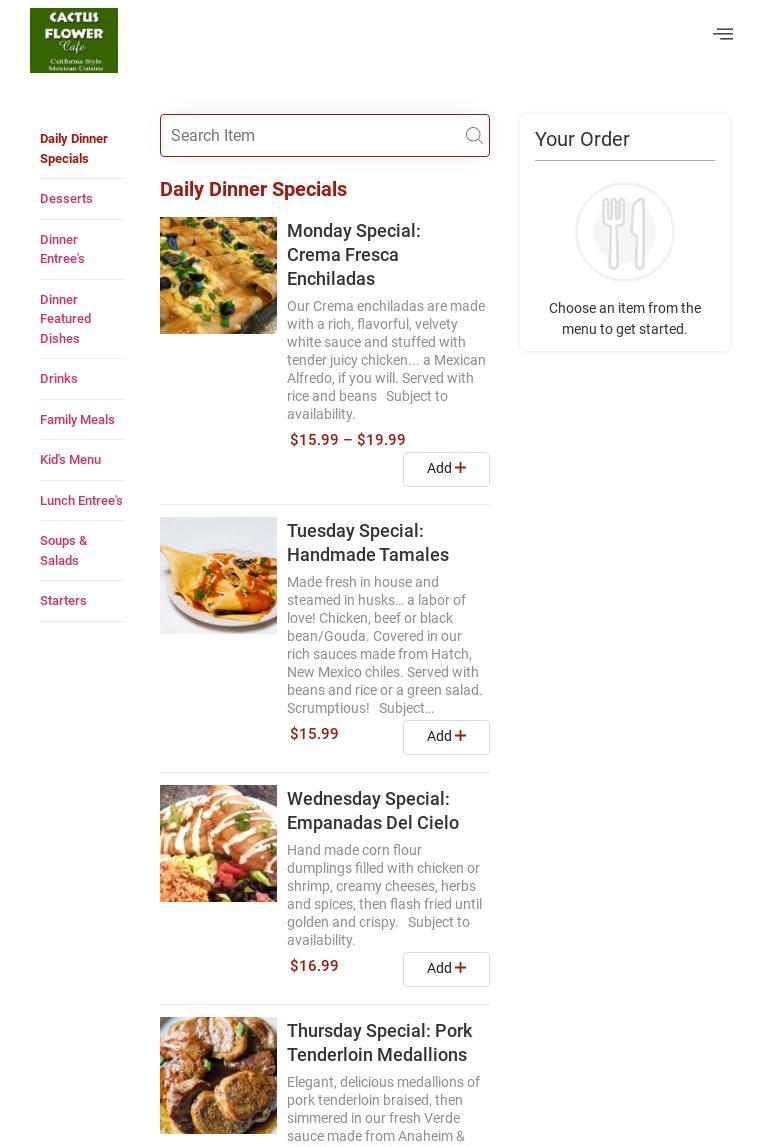Viewport: 770px width, 1147px height.
Task: Tap the Cactus Flower Cafe logo
Action: click(74, 41)
